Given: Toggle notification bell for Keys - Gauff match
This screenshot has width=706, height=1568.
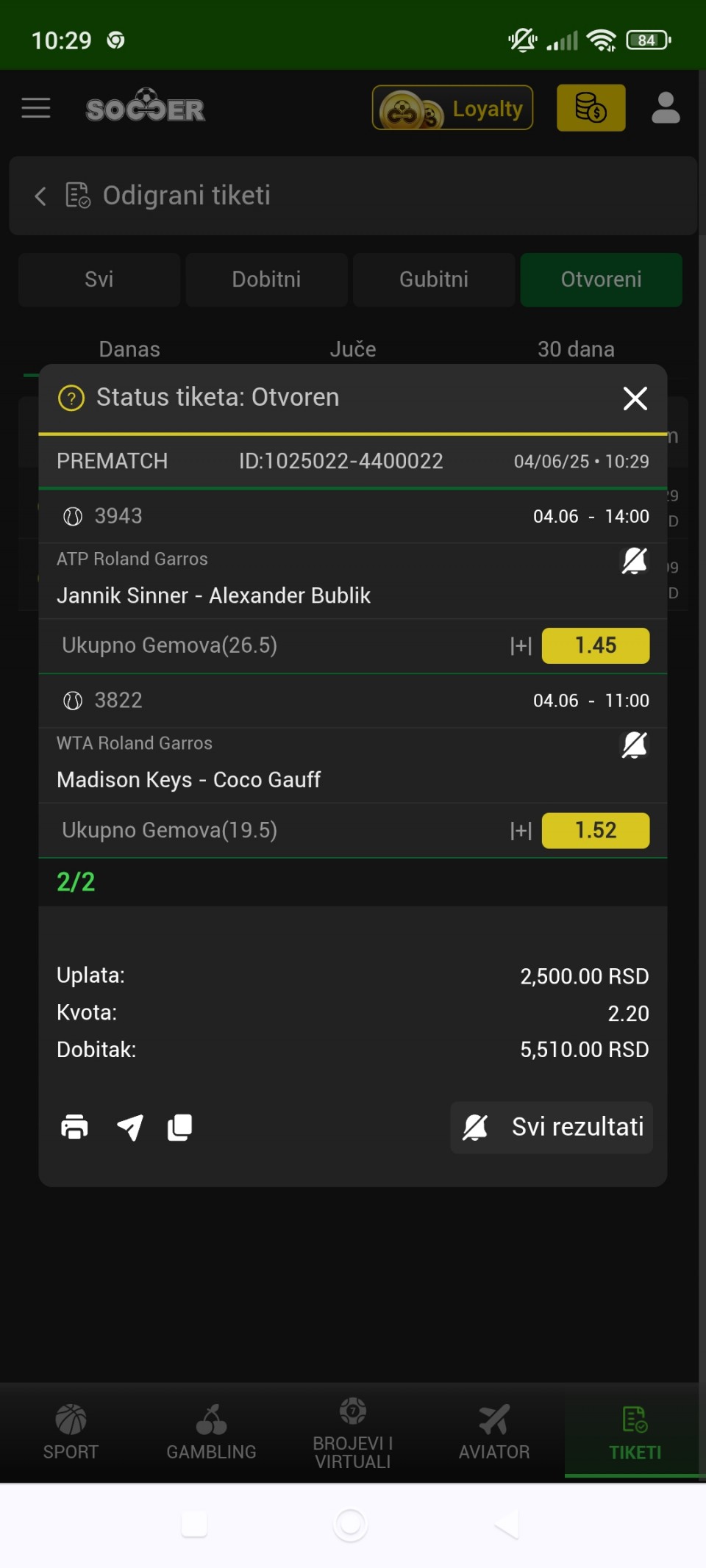Looking at the screenshot, I should click(635, 745).
